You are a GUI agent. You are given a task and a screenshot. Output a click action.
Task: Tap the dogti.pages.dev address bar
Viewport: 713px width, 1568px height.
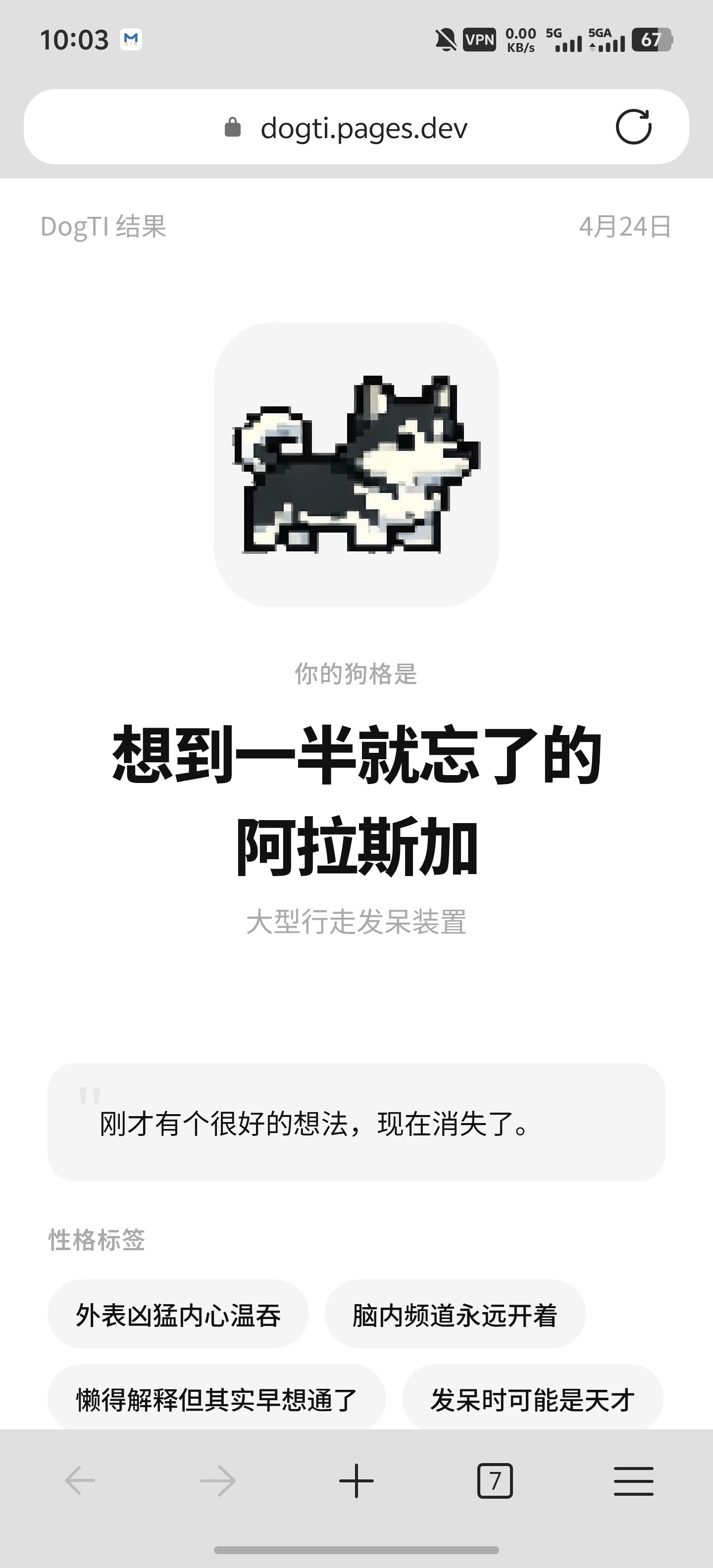tap(356, 127)
